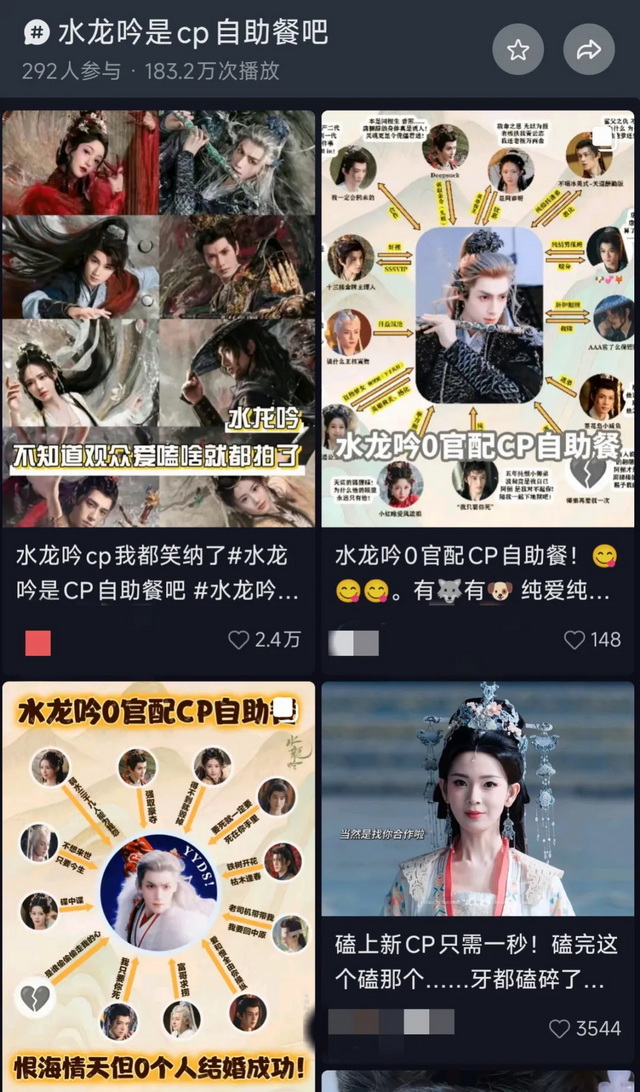Favorite this topic with the star icon

(x=518, y=50)
